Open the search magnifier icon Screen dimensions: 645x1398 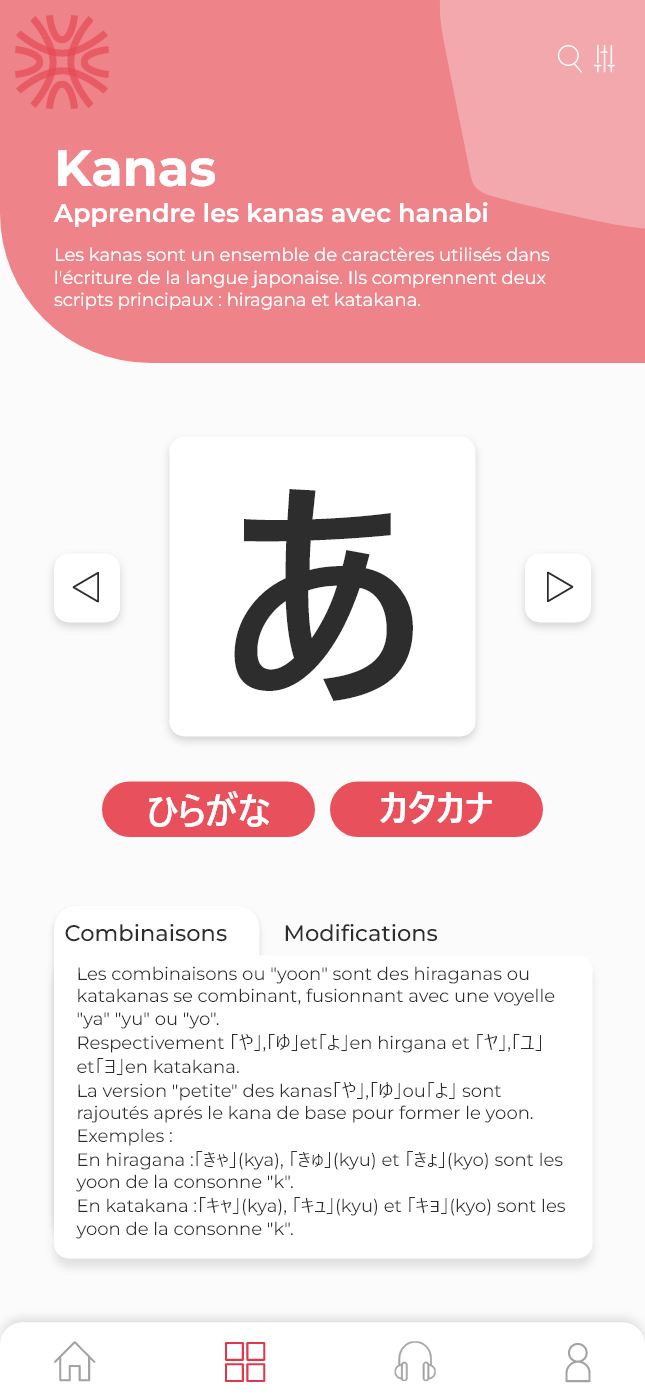(x=569, y=59)
